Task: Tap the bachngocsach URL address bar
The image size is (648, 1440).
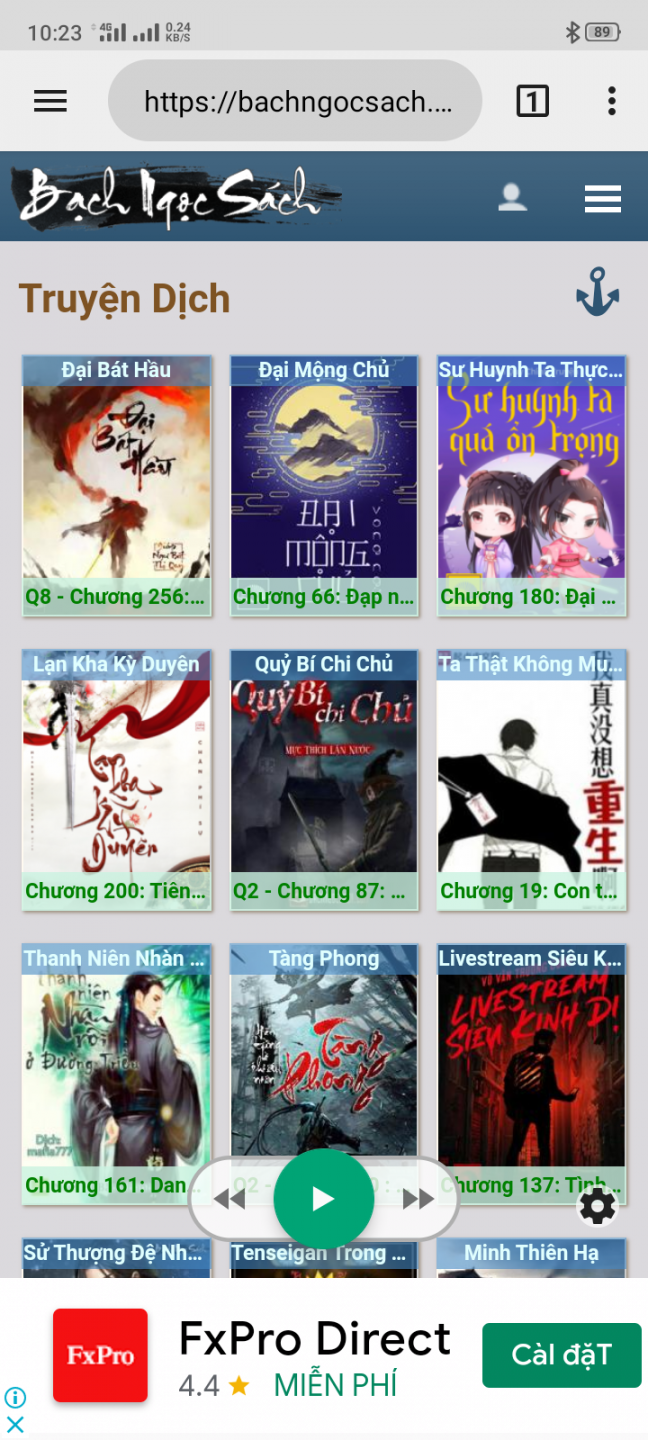Action: point(296,101)
